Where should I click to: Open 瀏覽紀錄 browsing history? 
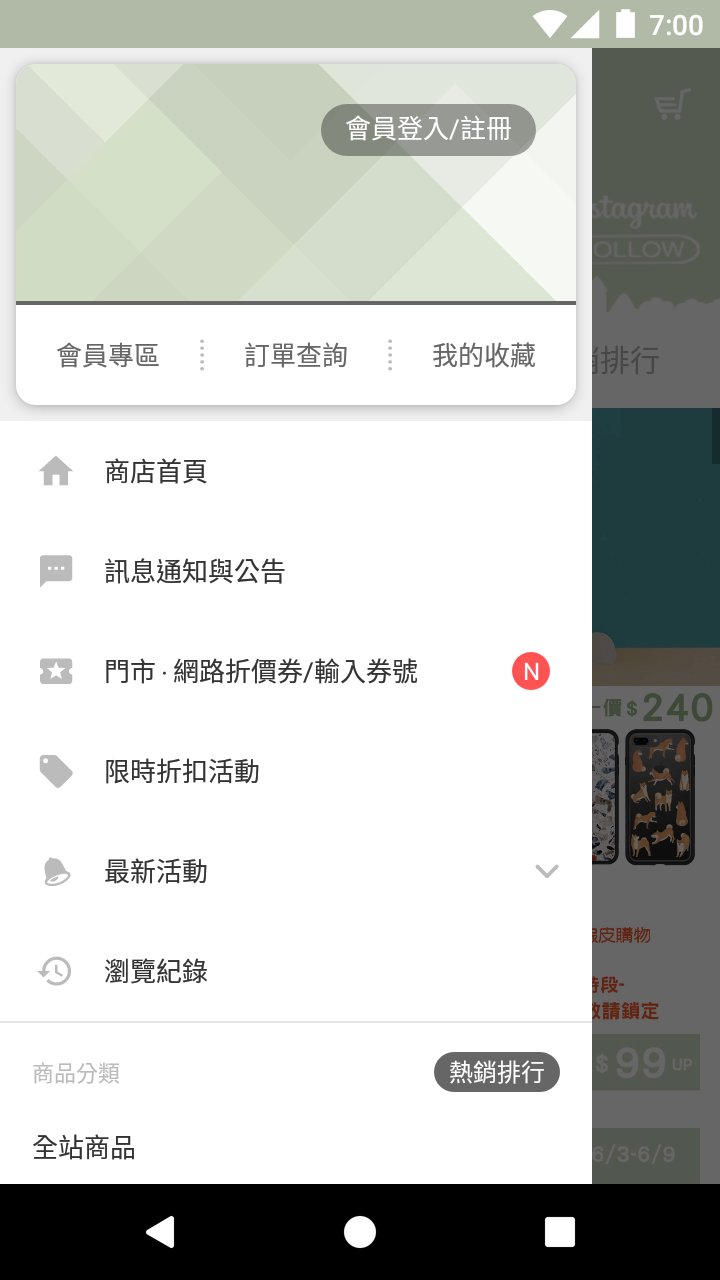point(296,971)
